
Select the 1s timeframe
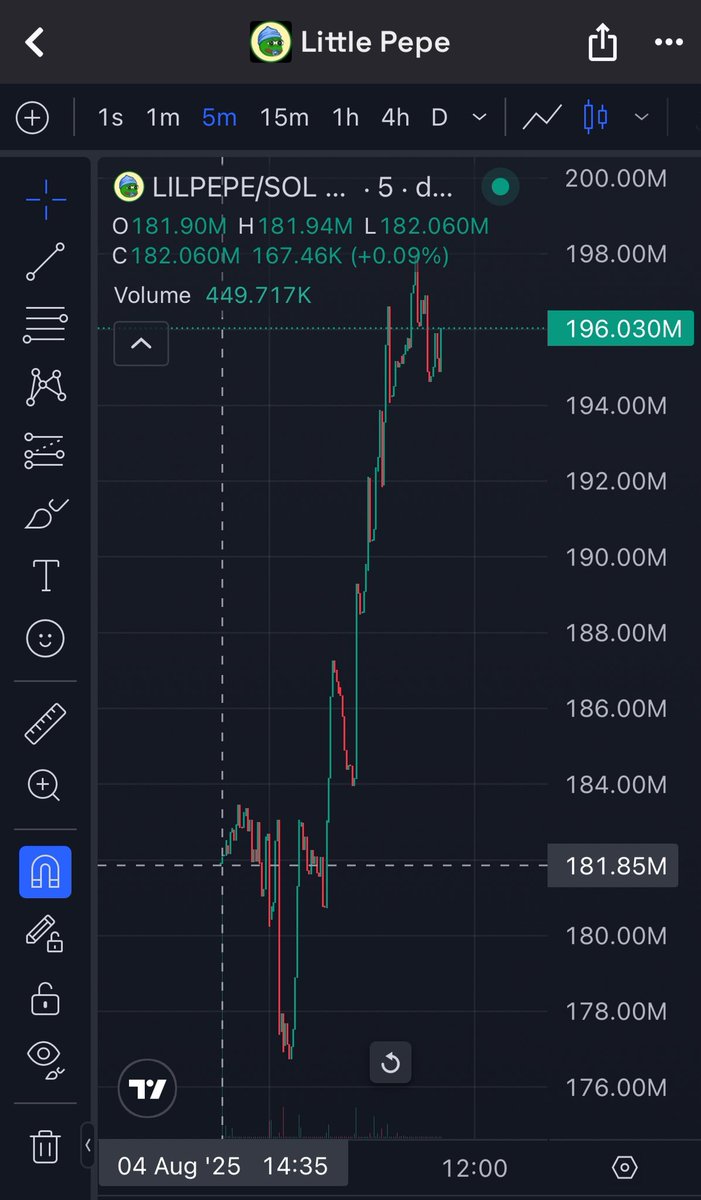110,118
